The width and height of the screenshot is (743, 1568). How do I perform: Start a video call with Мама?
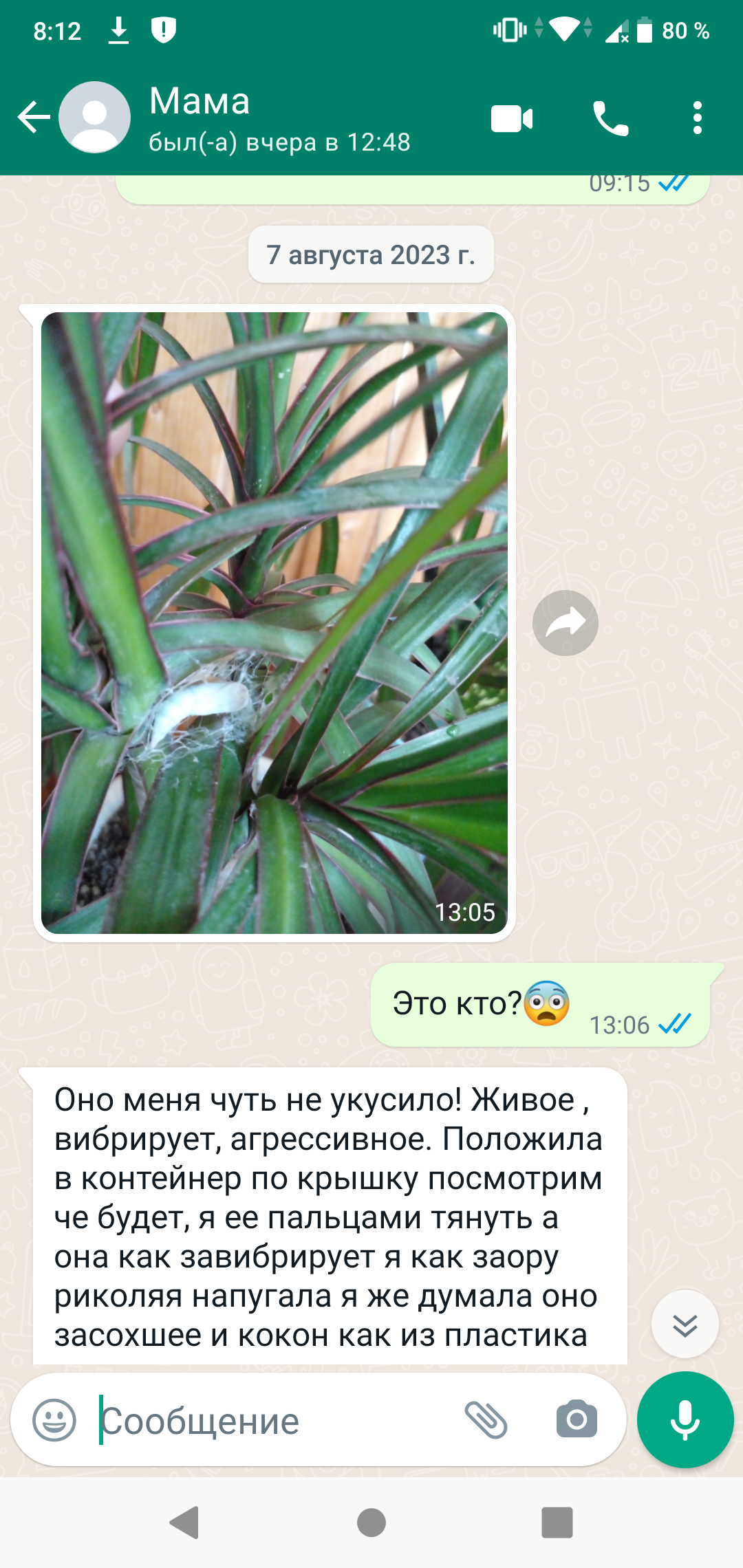512,118
